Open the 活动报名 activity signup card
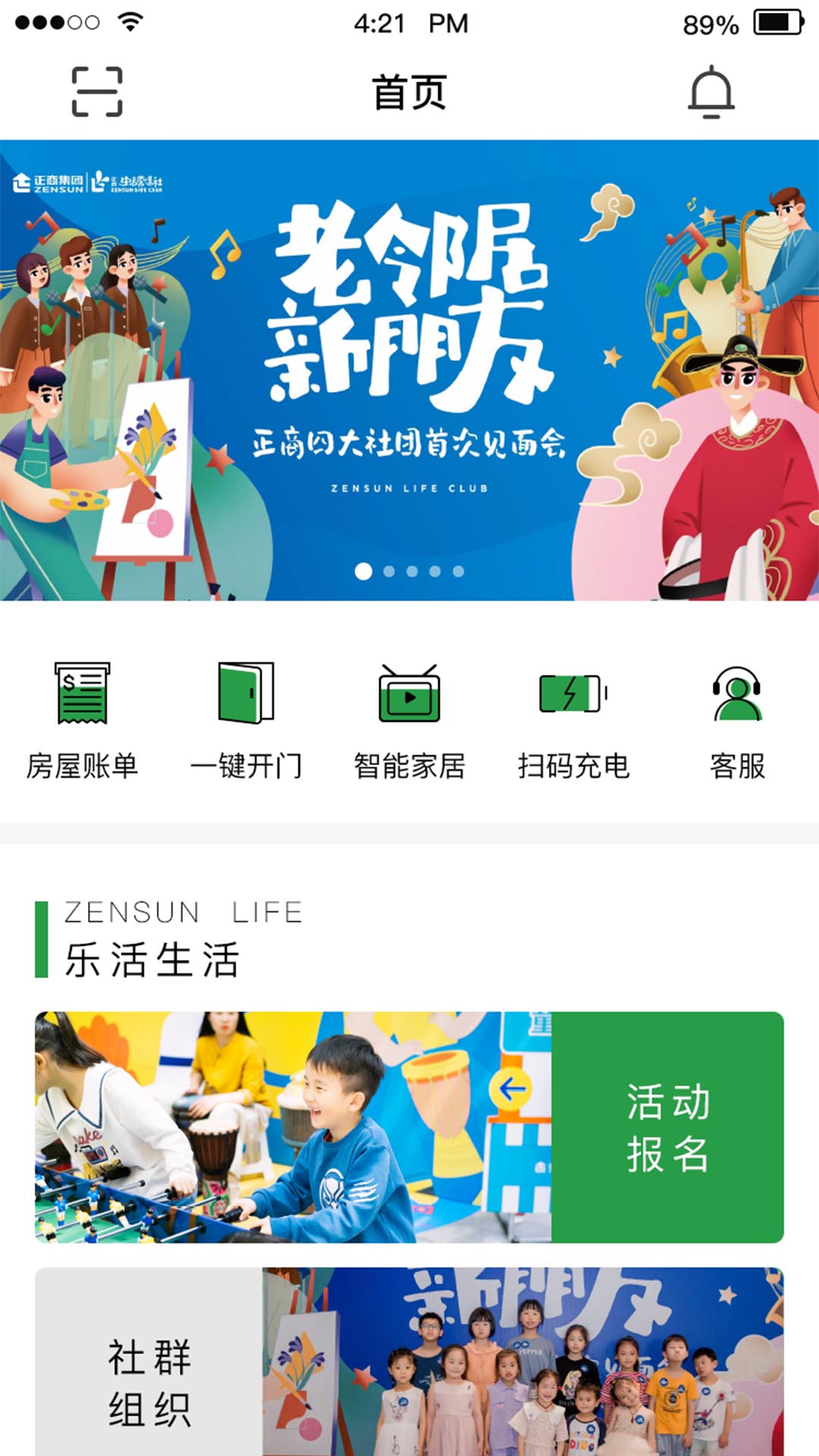This screenshot has width=819, height=1456. coord(409,1127)
